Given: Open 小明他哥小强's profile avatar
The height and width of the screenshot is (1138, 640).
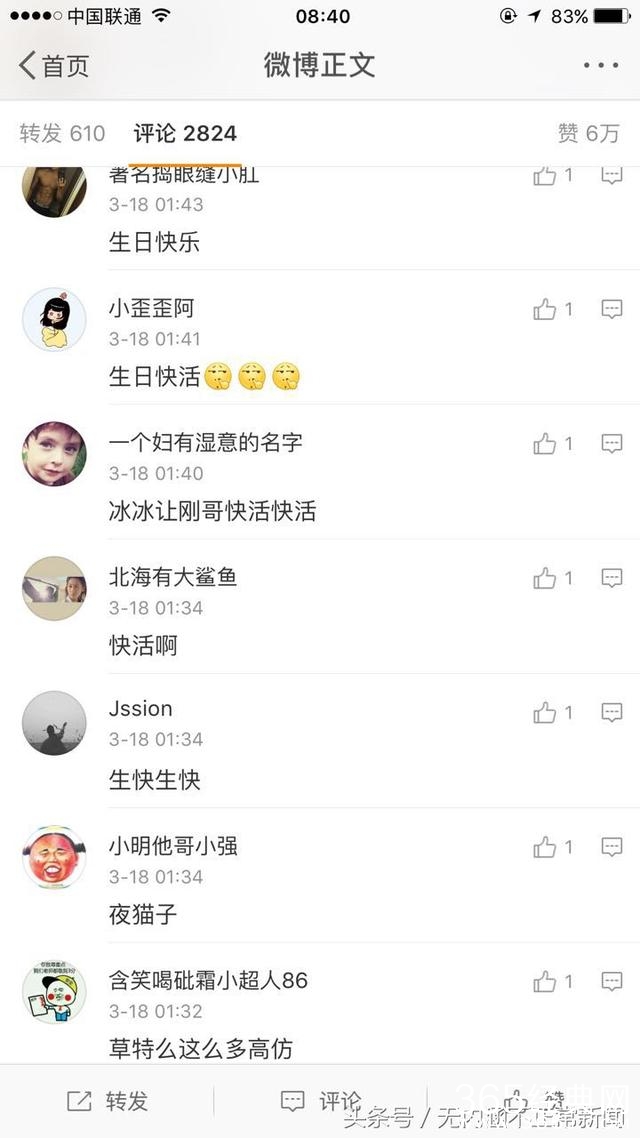Looking at the screenshot, I should (x=54, y=857).
